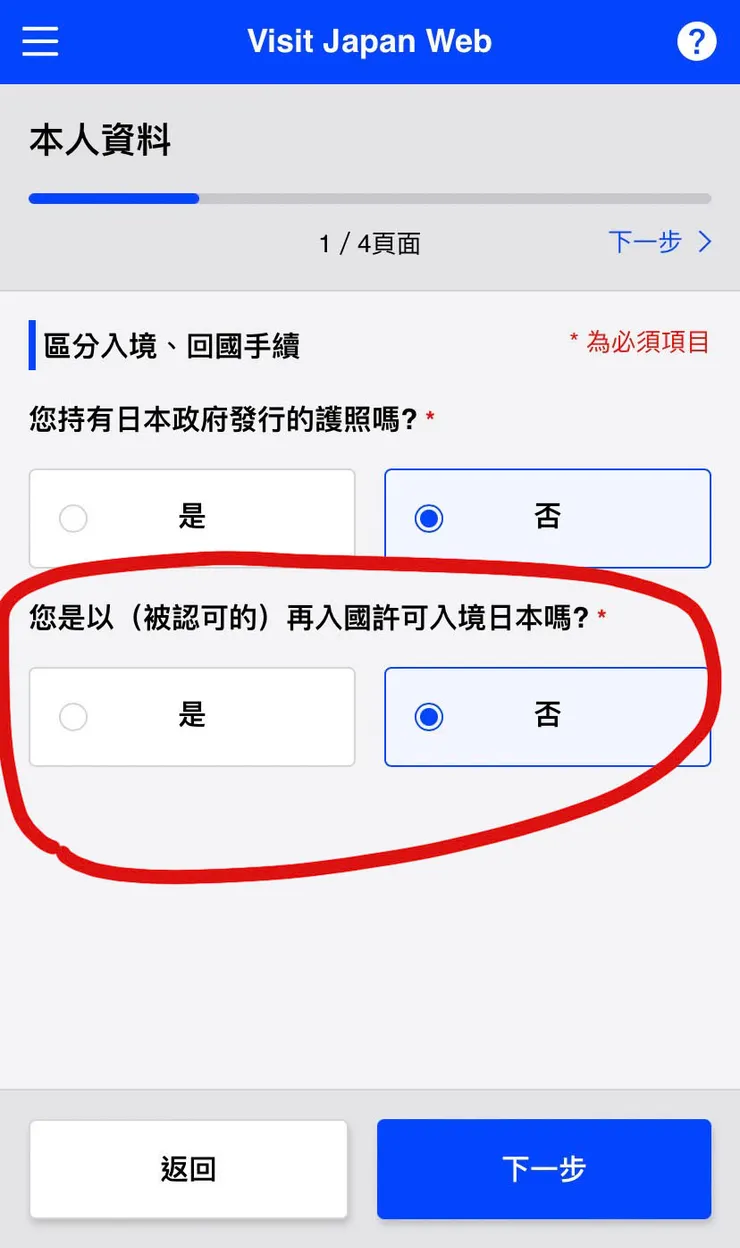740x1248 pixels.
Task: Click the selected 否 option for the passport question
Action: pos(546,518)
